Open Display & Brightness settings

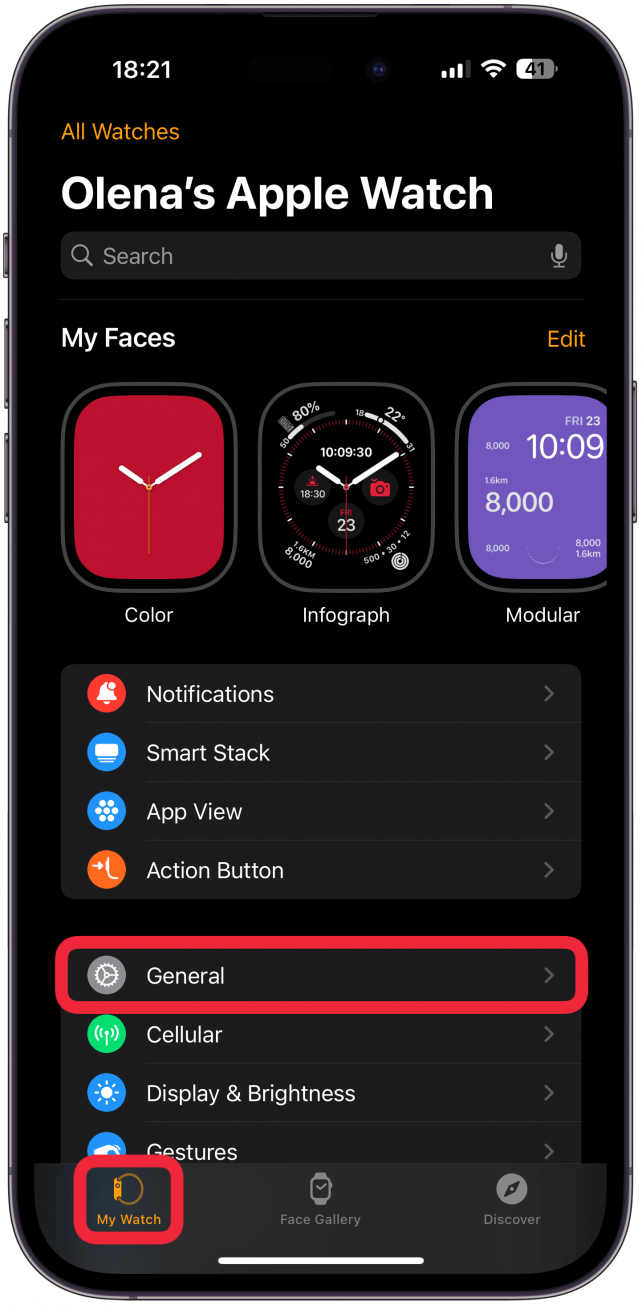(x=320, y=1094)
